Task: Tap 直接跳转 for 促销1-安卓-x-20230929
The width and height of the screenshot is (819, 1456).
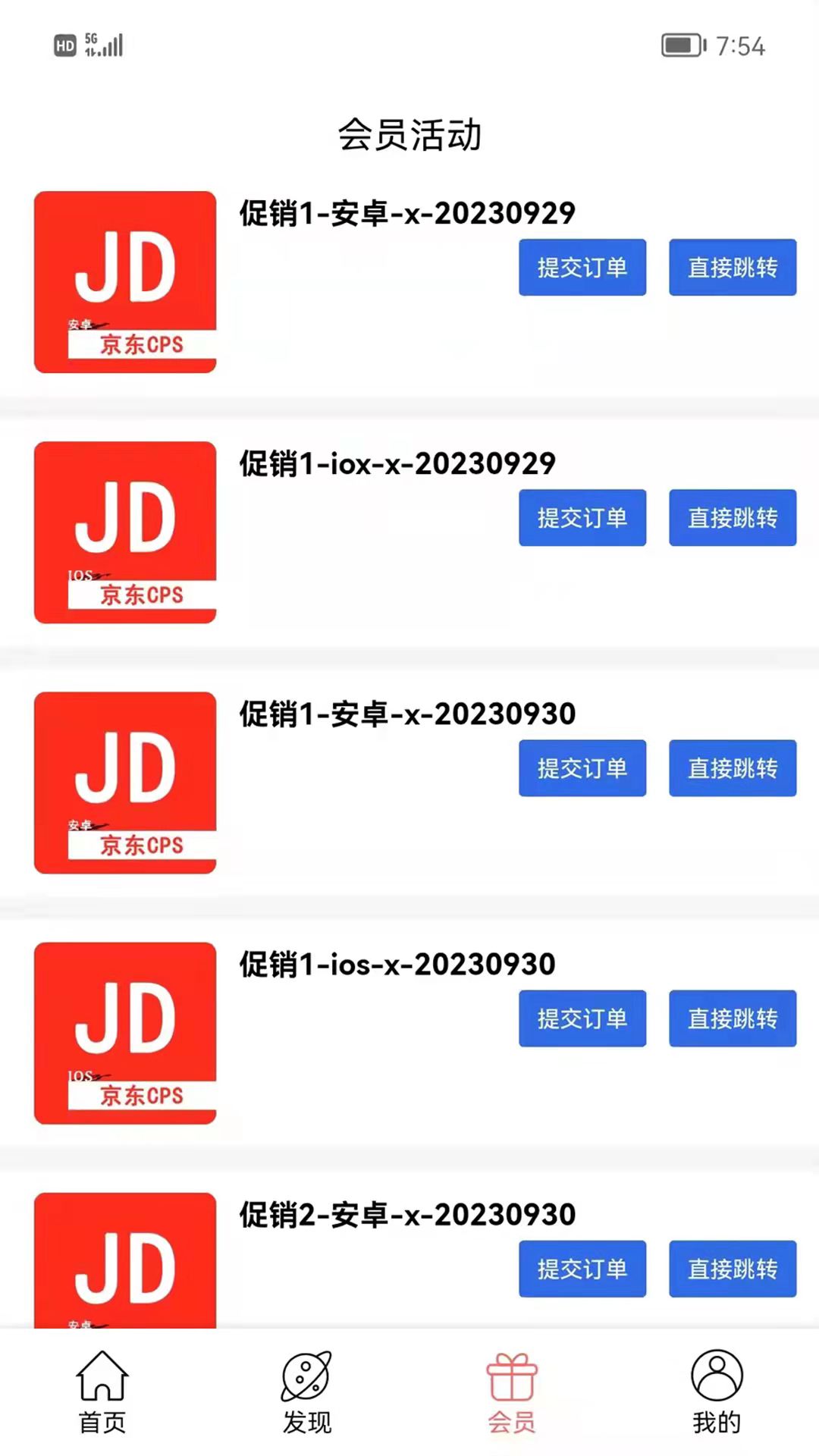Action: (733, 267)
